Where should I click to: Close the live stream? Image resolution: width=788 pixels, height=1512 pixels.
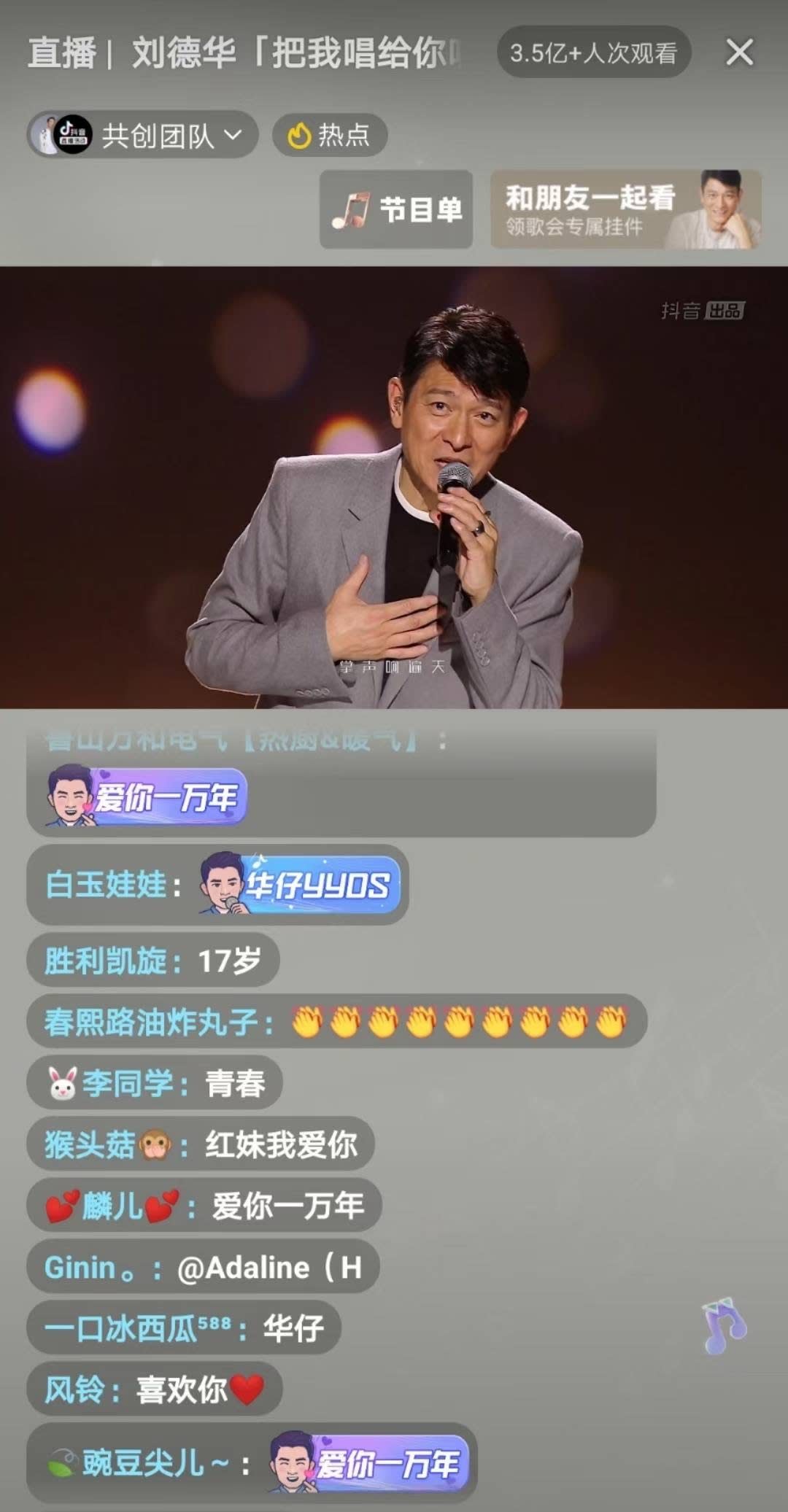coord(739,53)
